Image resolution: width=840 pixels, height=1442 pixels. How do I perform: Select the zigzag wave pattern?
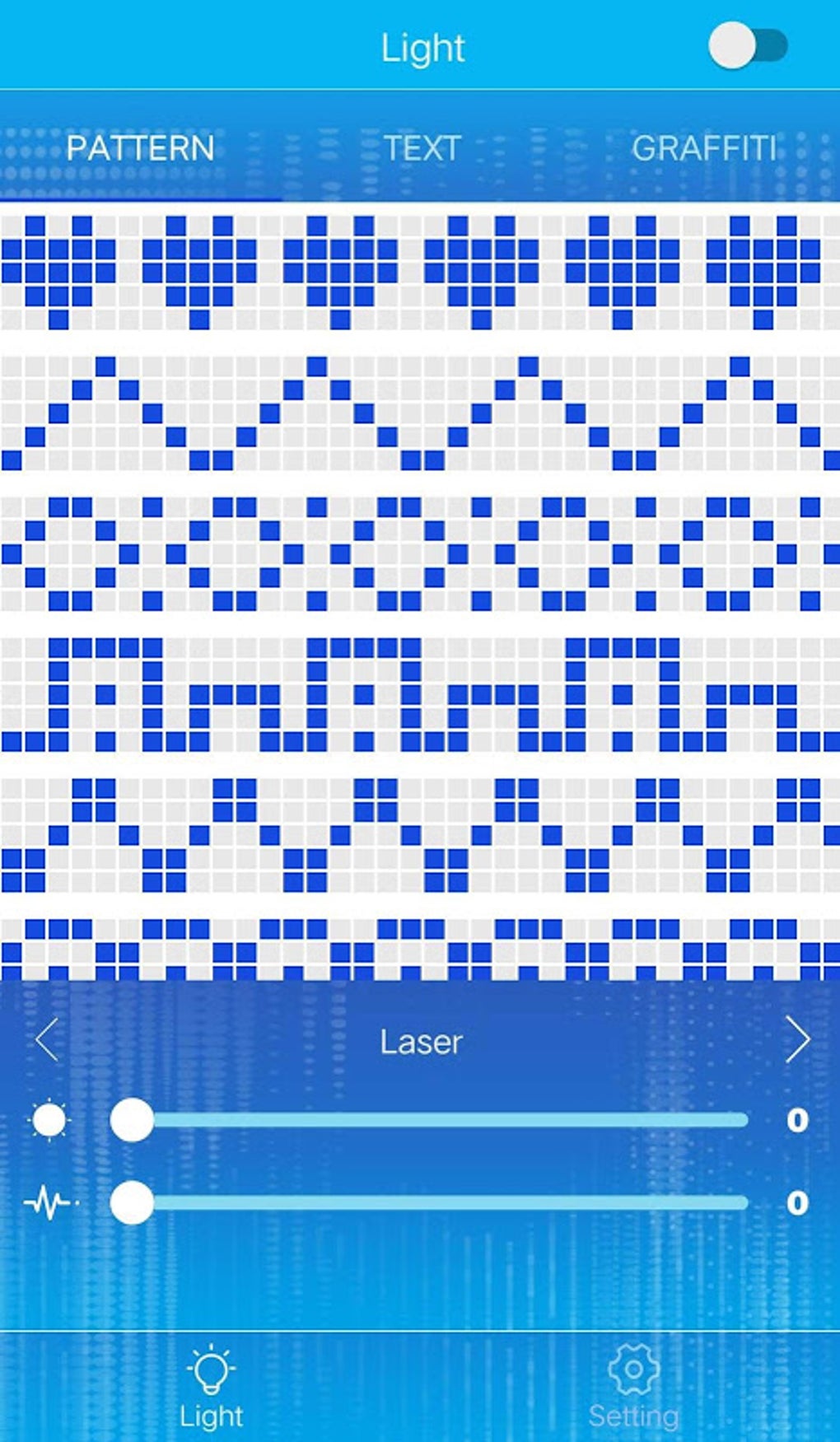420,413
